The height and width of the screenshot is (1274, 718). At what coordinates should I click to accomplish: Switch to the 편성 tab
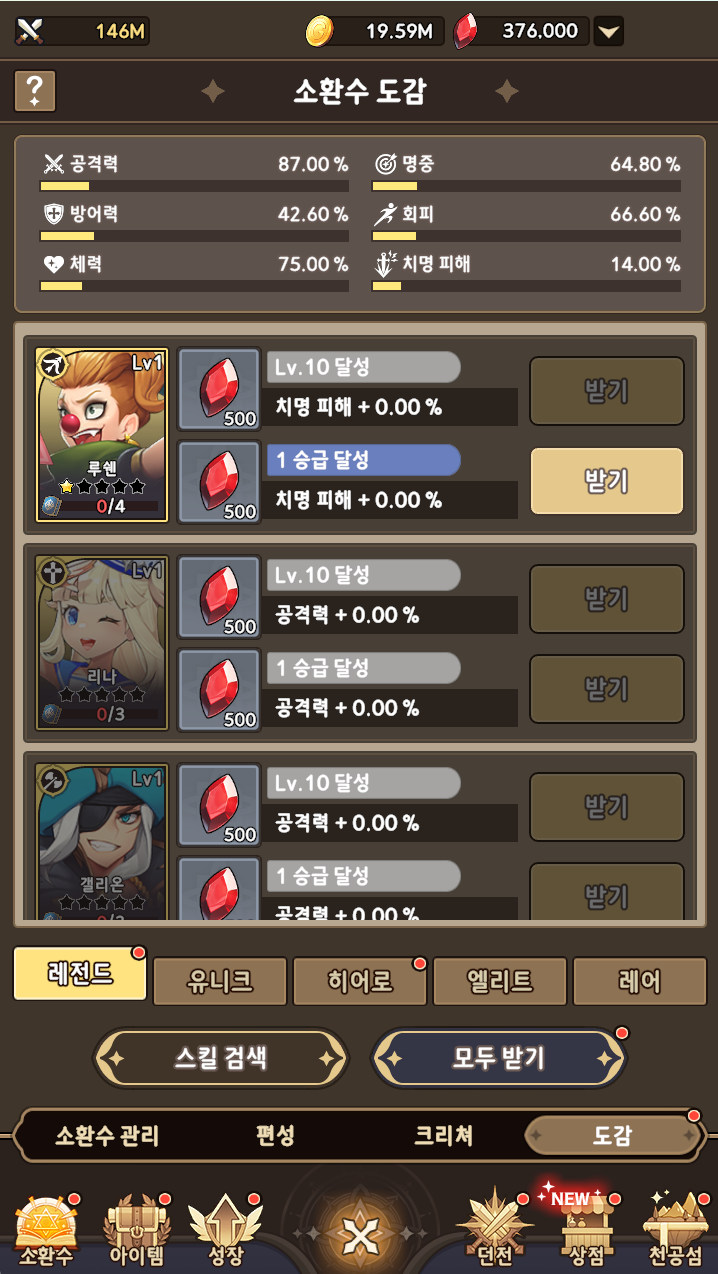[274, 1136]
